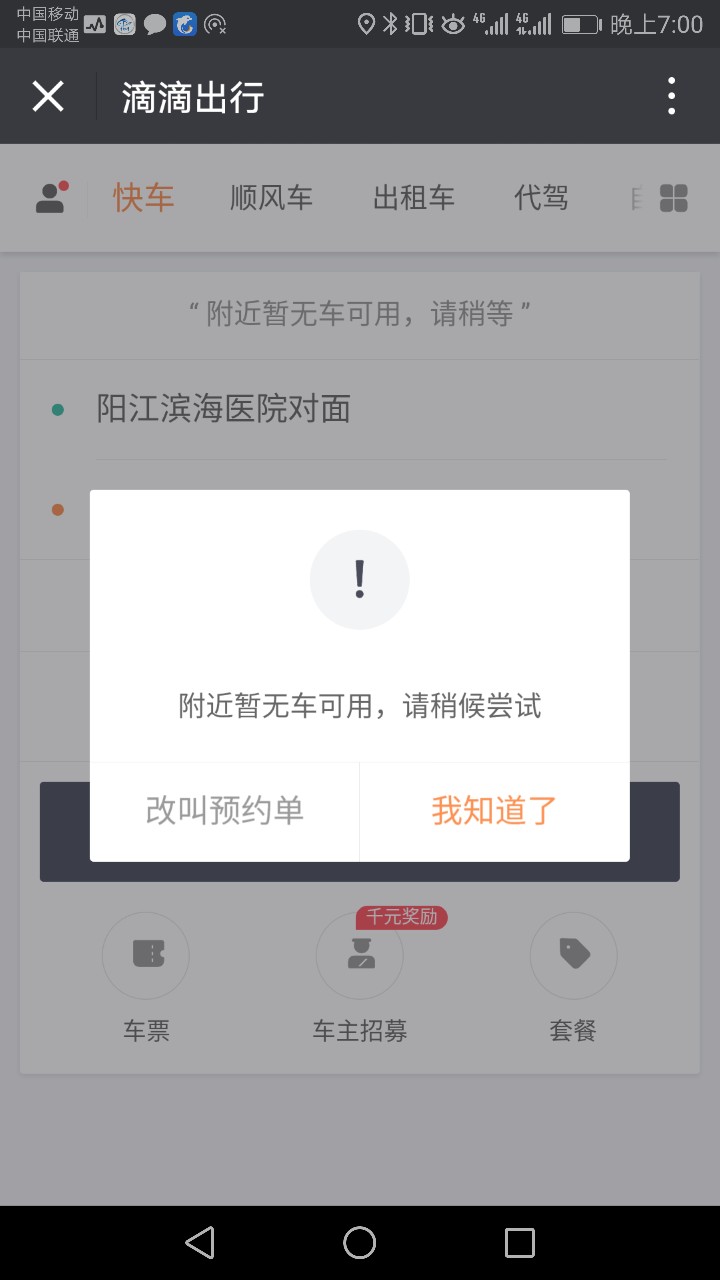The image size is (720, 1280).
Task: Go back with the system back button
Action: [200, 1243]
